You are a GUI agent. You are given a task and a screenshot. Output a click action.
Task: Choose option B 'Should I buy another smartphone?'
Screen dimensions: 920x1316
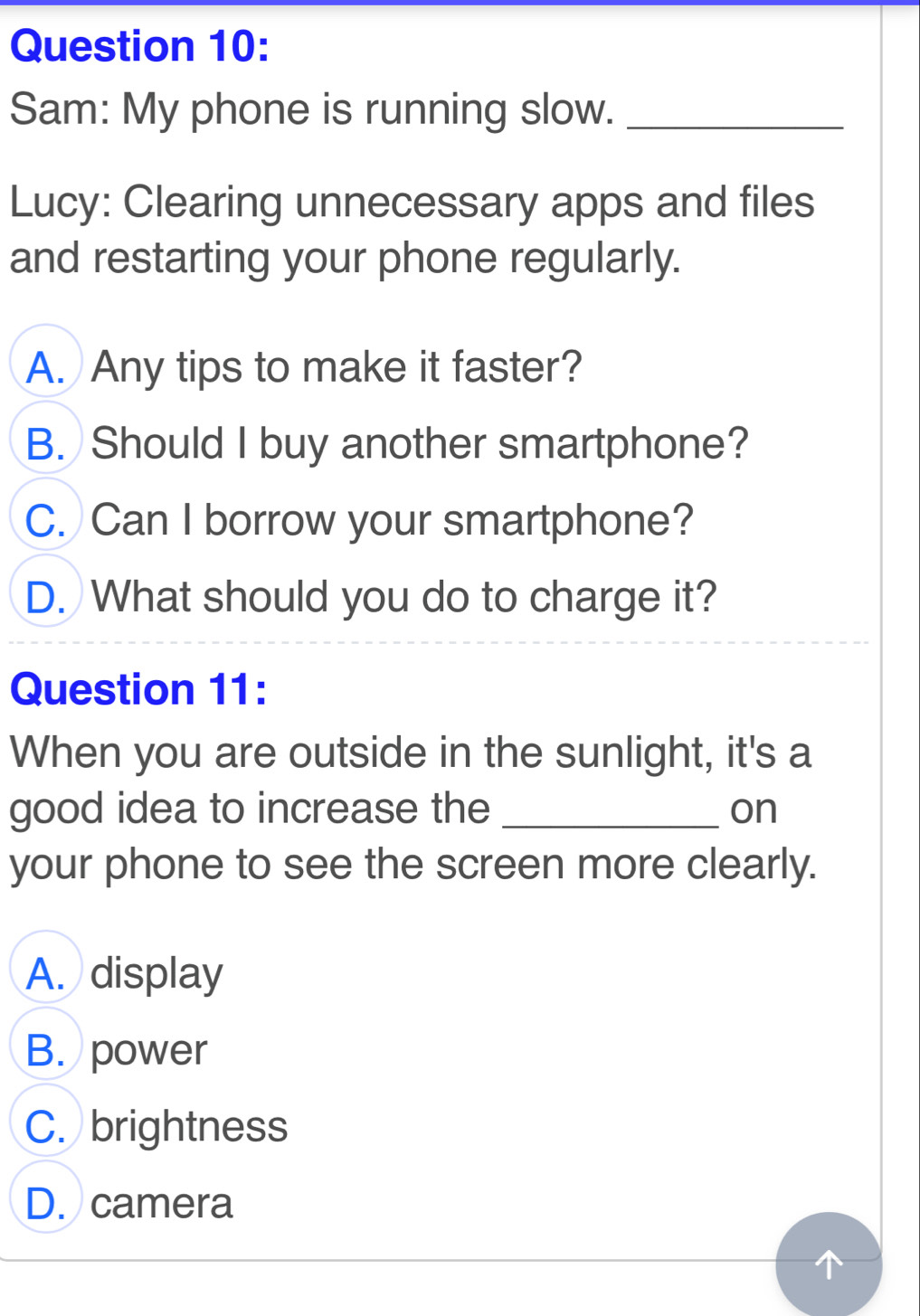click(46, 444)
